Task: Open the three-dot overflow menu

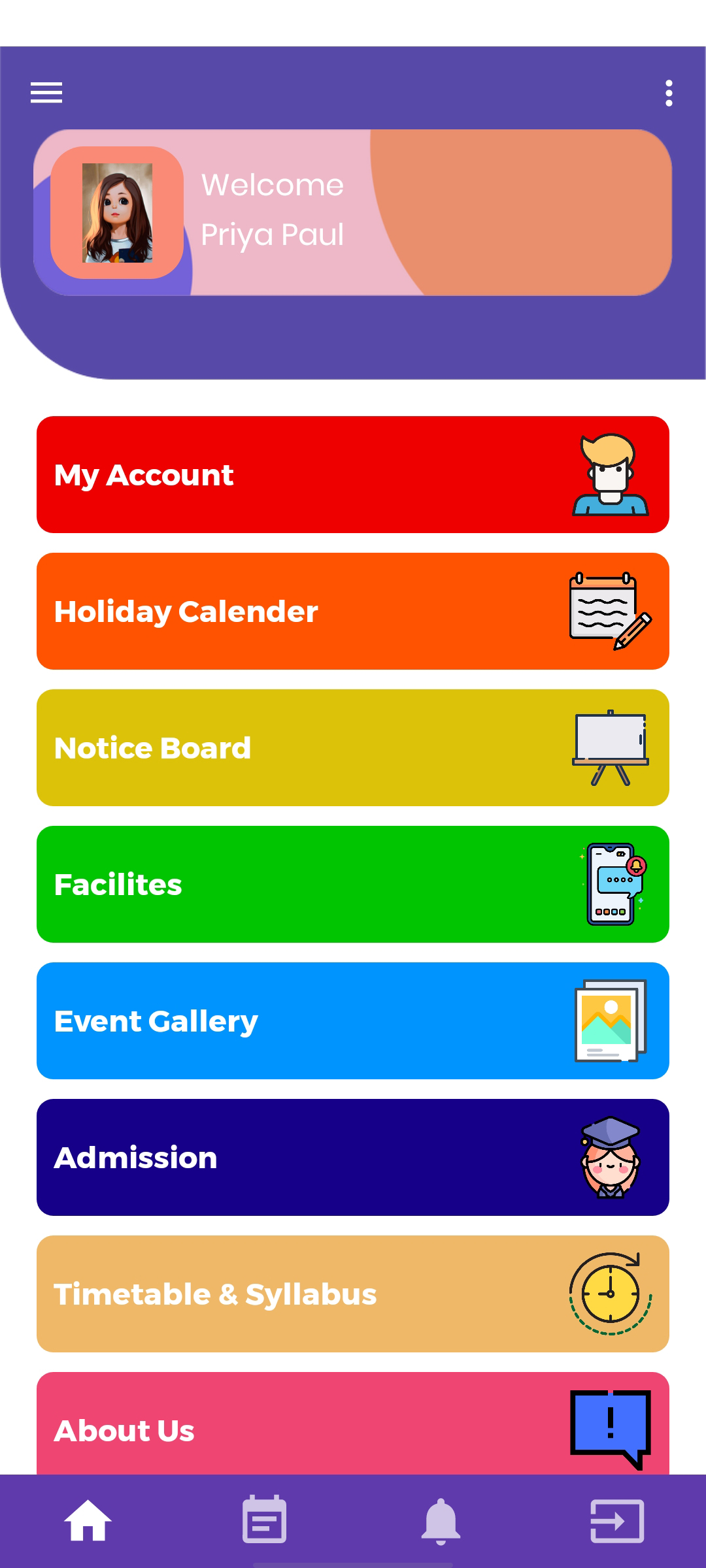Action: (x=668, y=93)
